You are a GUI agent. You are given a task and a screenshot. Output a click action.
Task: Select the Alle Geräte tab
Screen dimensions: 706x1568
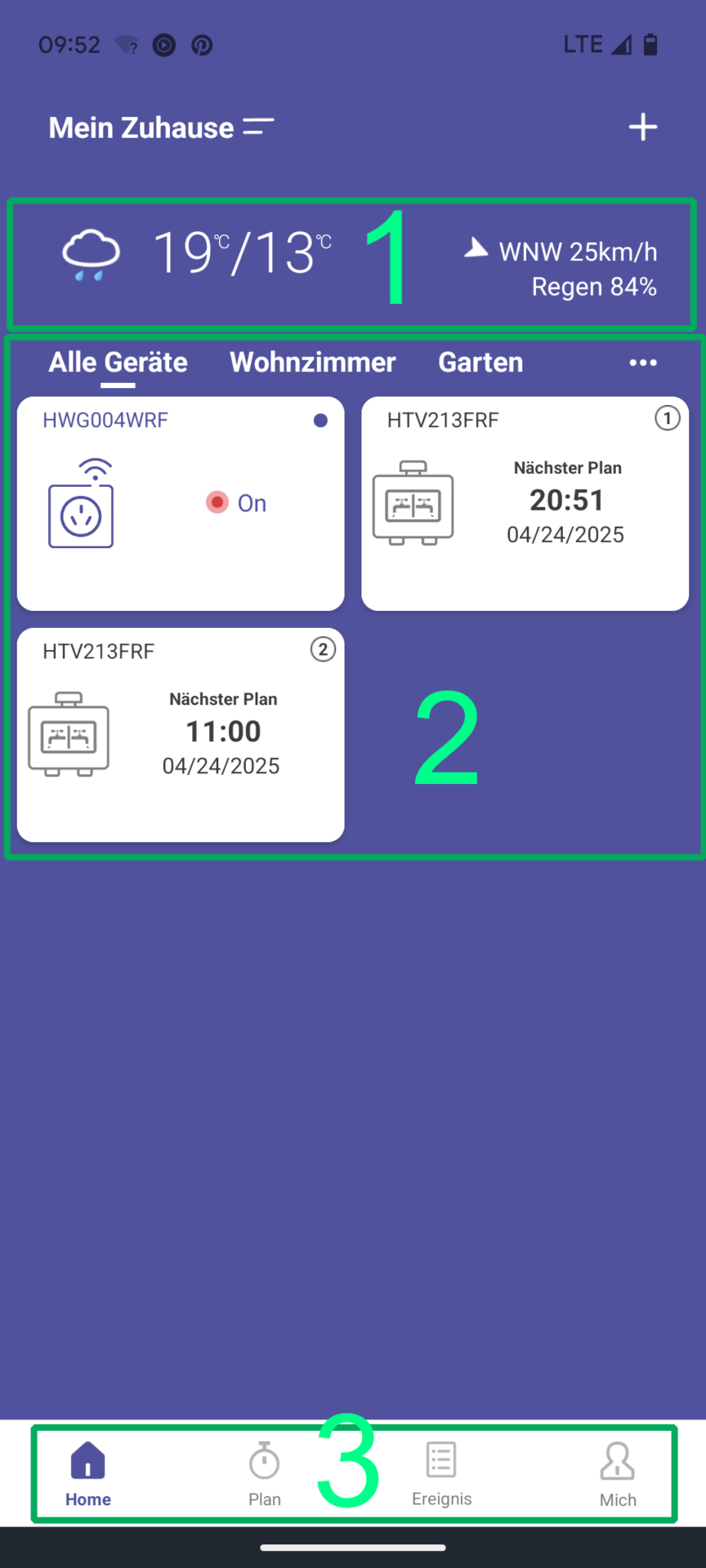coord(118,362)
